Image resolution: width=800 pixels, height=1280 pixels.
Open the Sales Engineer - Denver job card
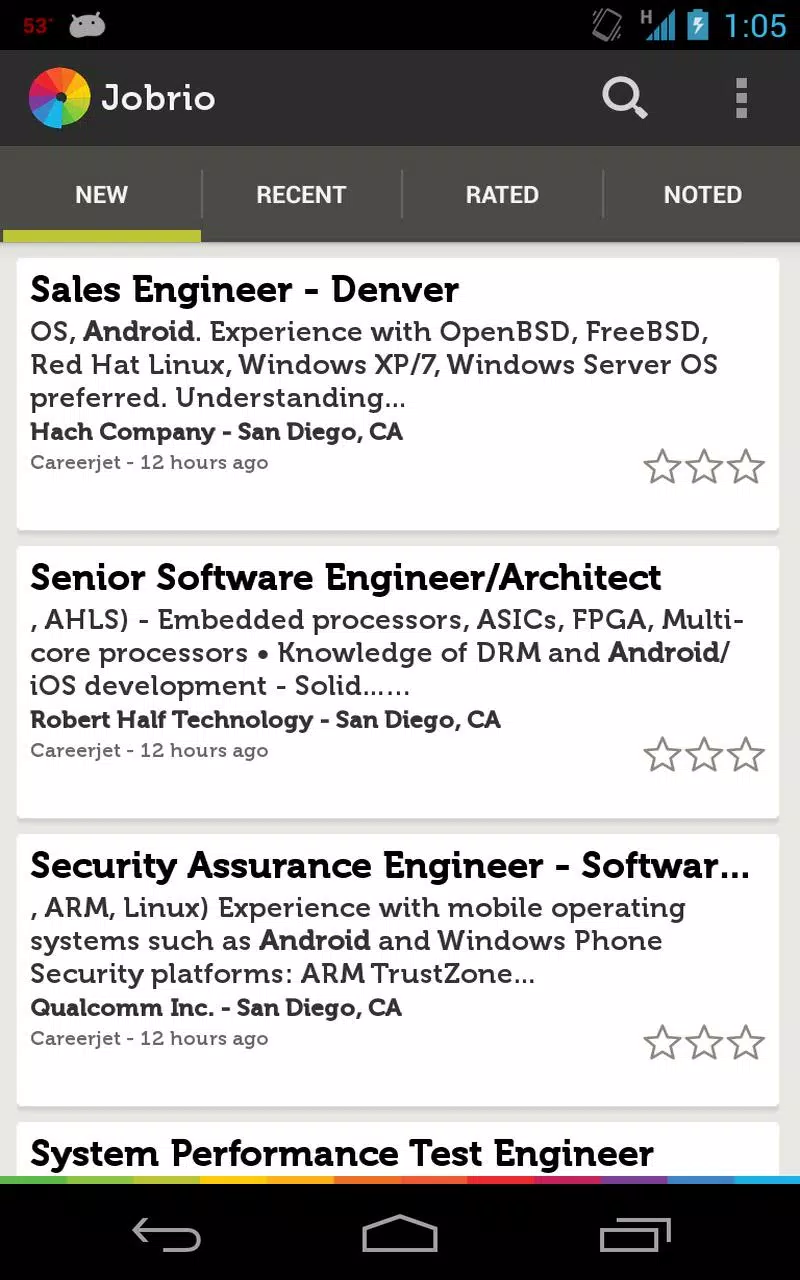[x=398, y=394]
